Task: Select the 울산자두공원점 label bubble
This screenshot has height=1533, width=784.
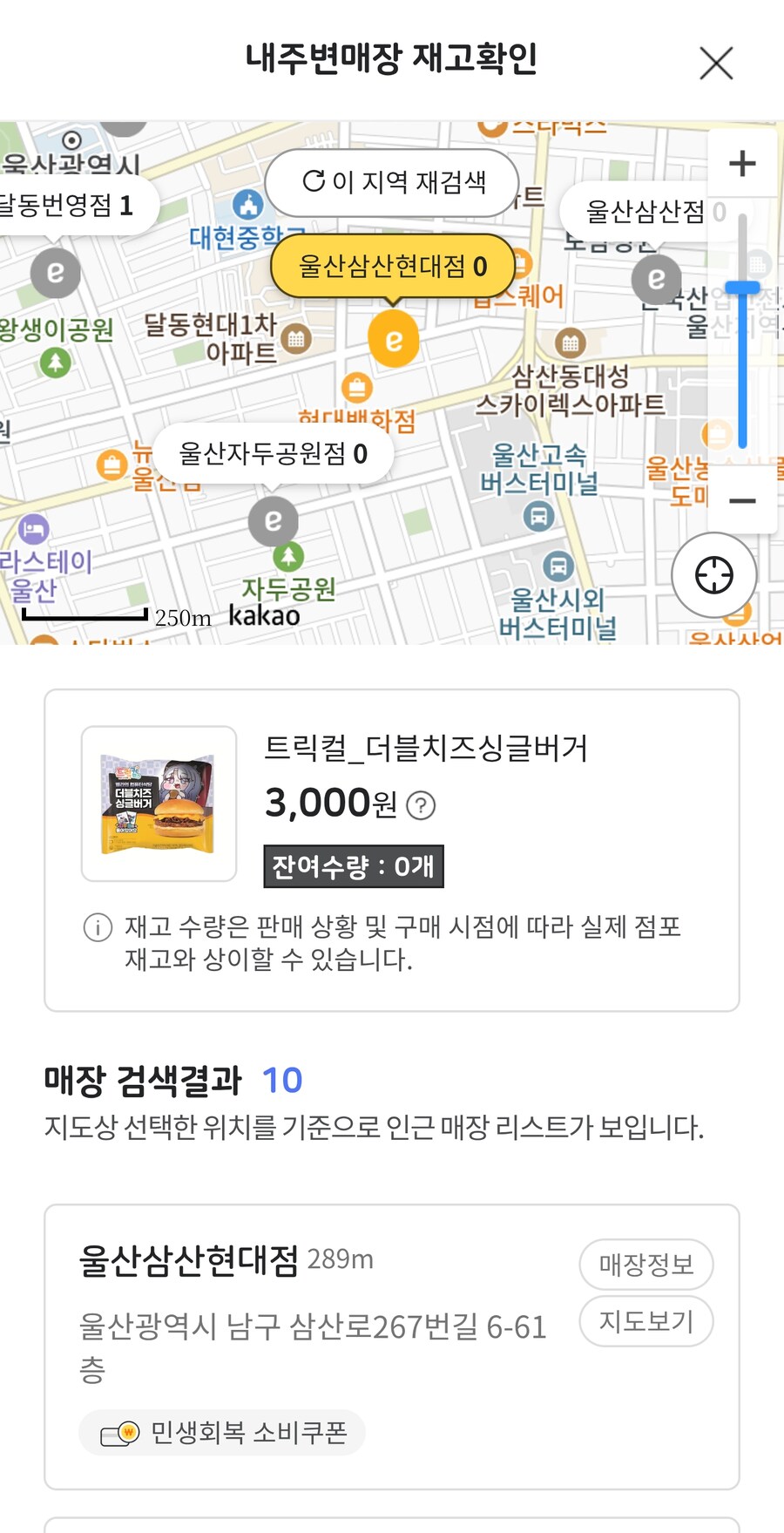Action: (x=274, y=452)
